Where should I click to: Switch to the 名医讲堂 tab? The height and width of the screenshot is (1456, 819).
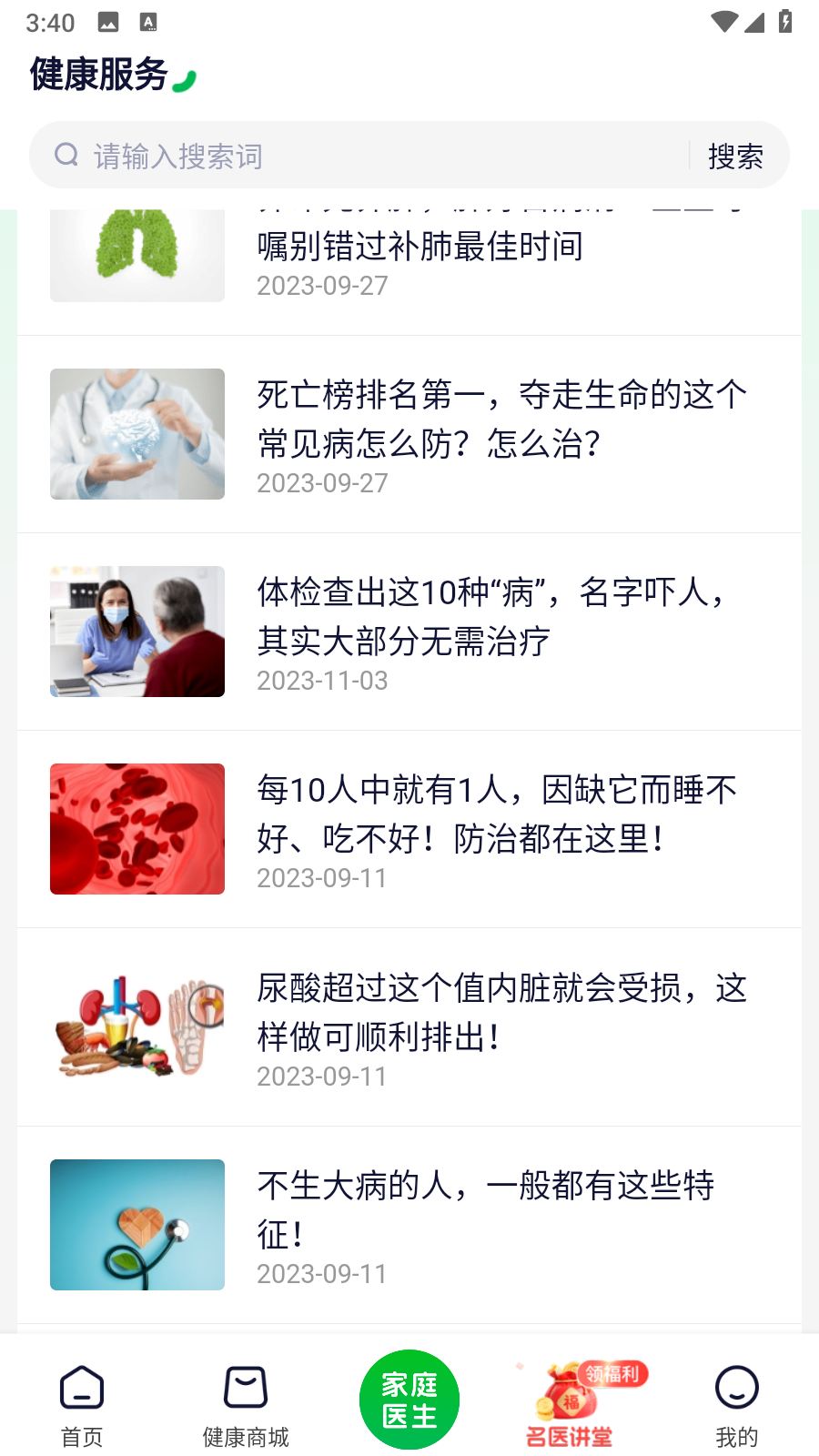tap(571, 1405)
